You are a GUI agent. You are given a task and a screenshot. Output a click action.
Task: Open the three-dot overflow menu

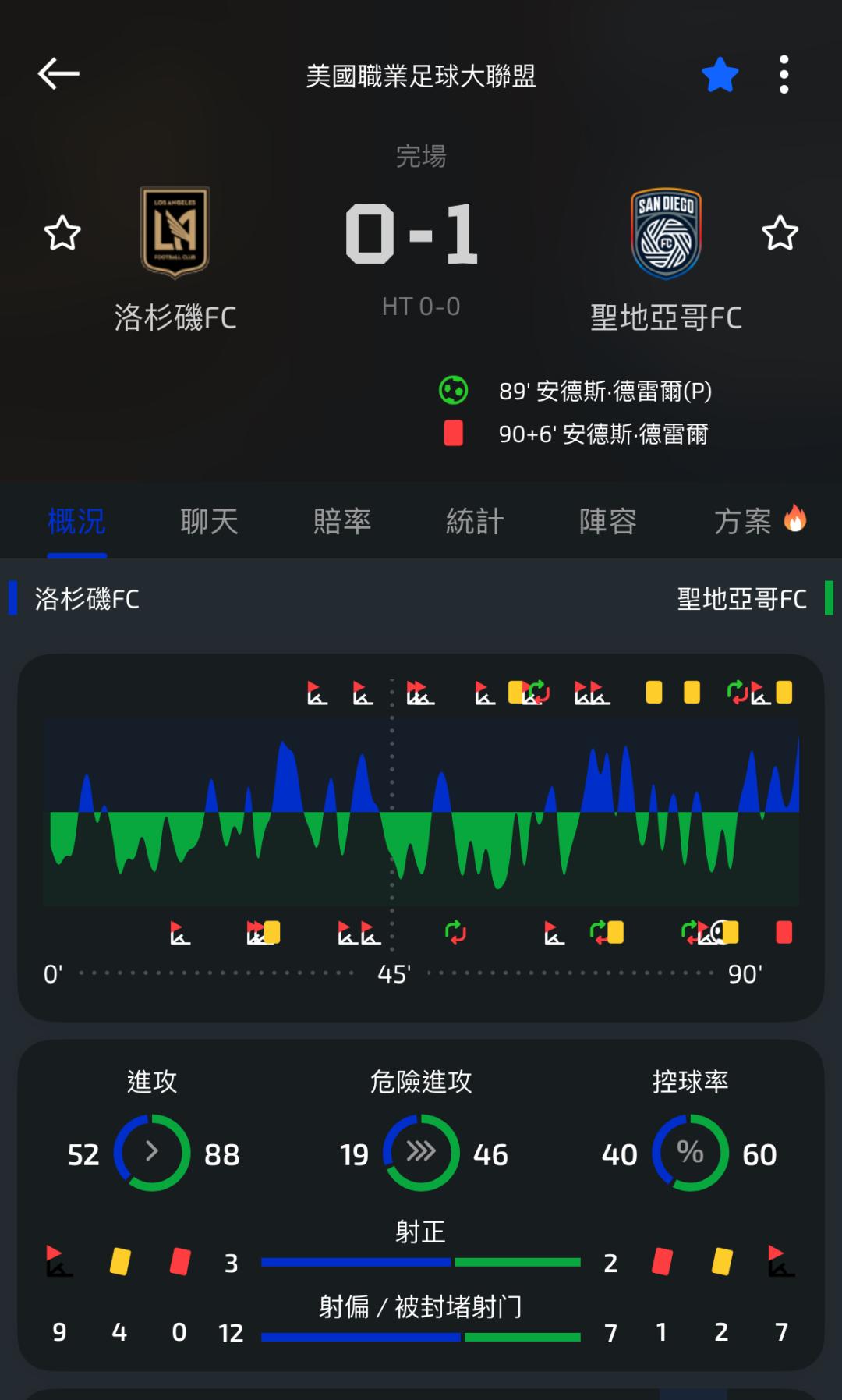pos(784,75)
